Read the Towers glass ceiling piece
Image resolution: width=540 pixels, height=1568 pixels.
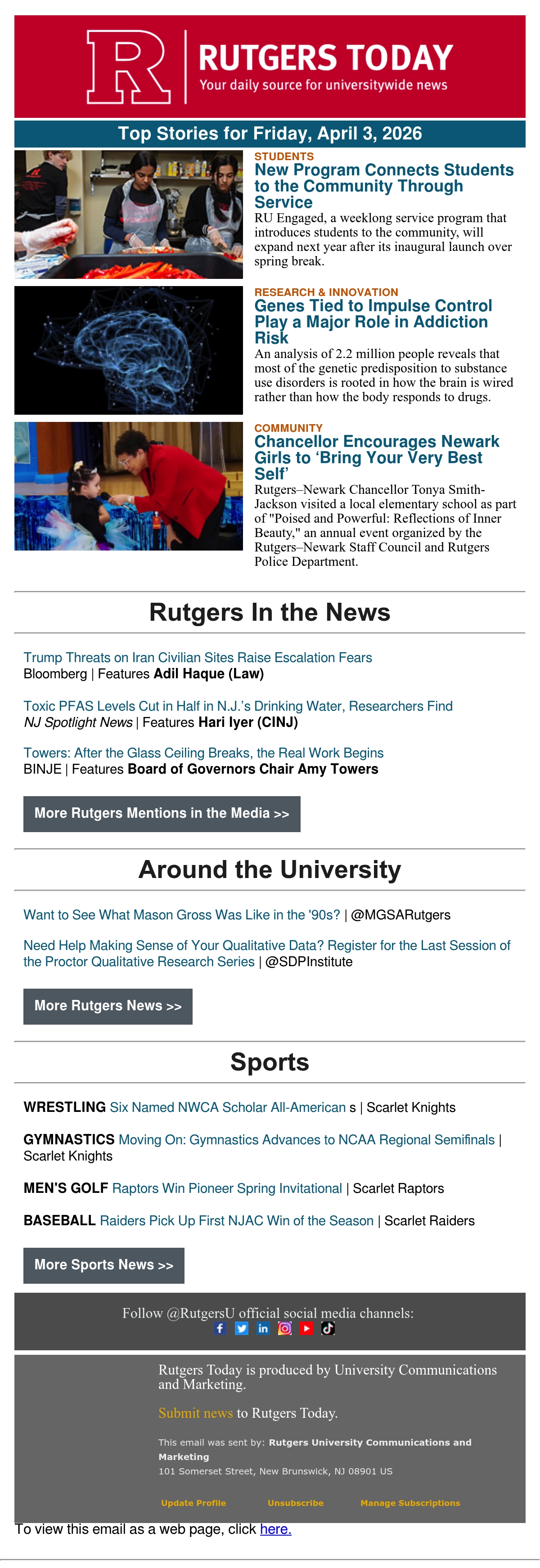coord(203,753)
